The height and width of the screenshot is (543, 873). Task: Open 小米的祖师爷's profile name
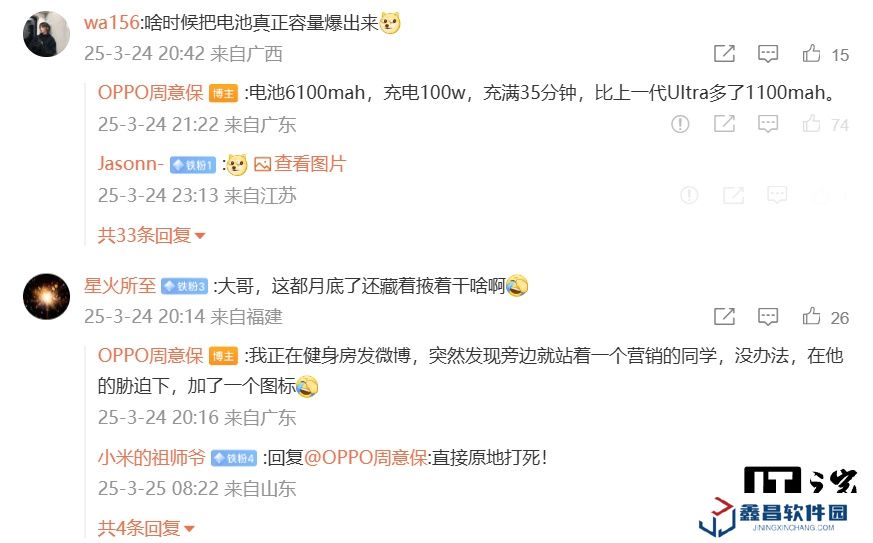click(x=151, y=458)
